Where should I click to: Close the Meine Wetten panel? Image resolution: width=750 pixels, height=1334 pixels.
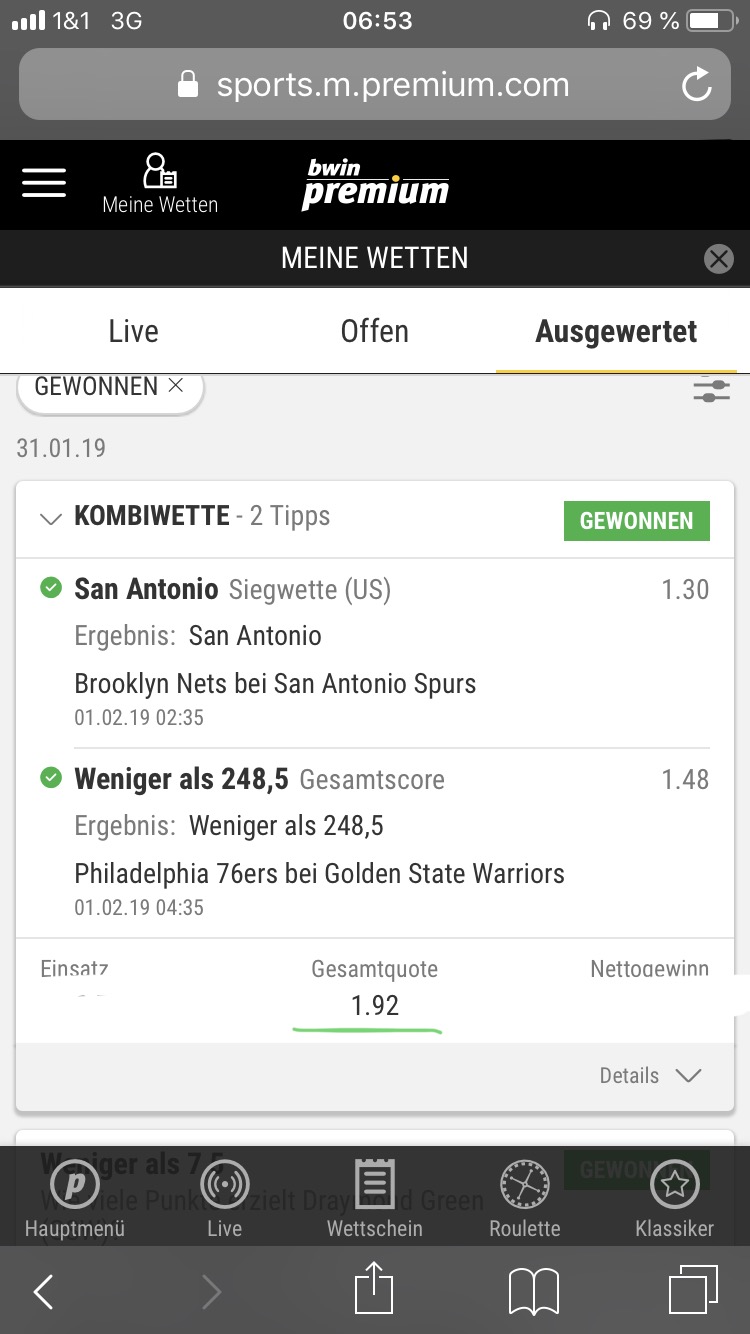718,259
